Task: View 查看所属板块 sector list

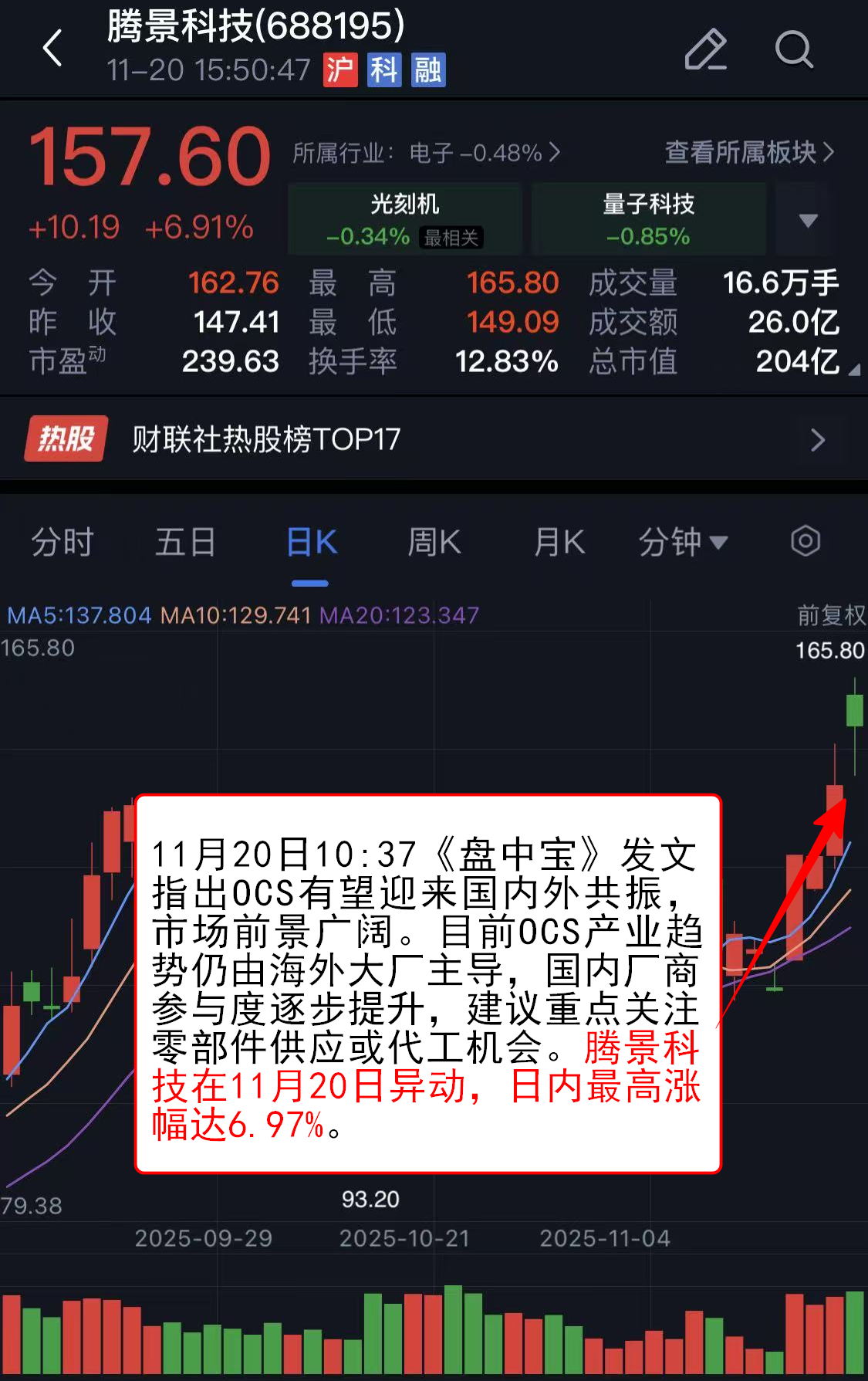Action: pyautogui.click(x=748, y=152)
